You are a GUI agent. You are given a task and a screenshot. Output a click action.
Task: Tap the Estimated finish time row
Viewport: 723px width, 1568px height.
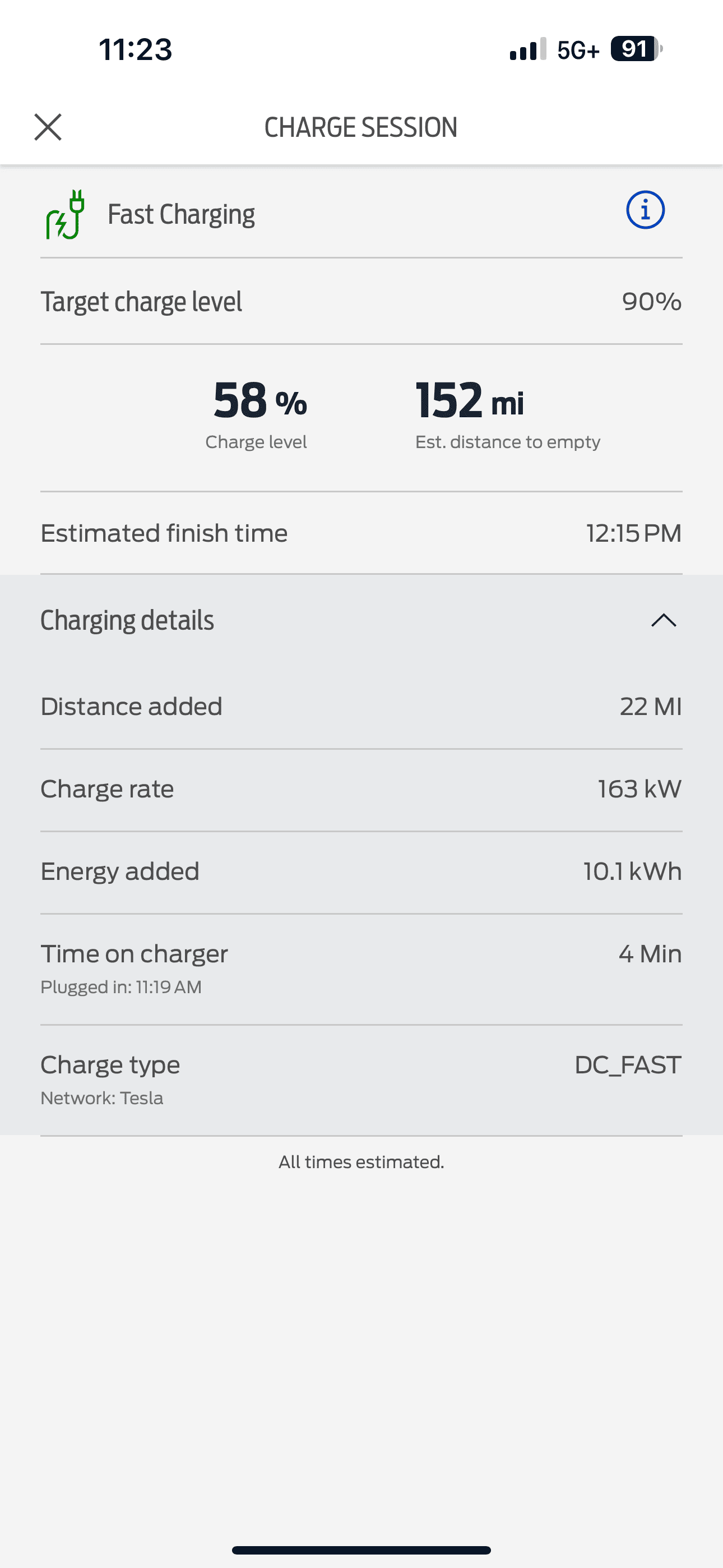point(361,533)
